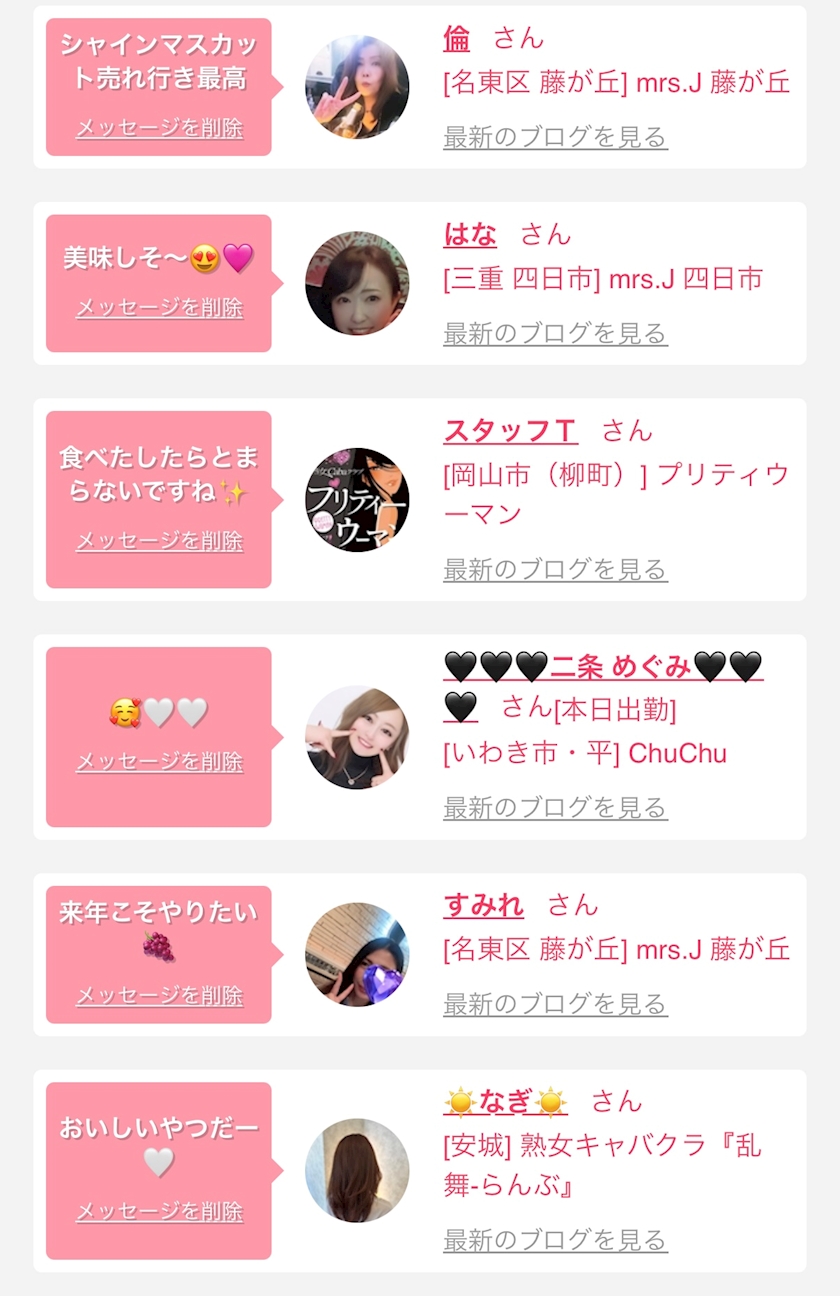View なぎ's latest blog
The height and width of the screenshot is (1296, 840).
pos(555,1241)
